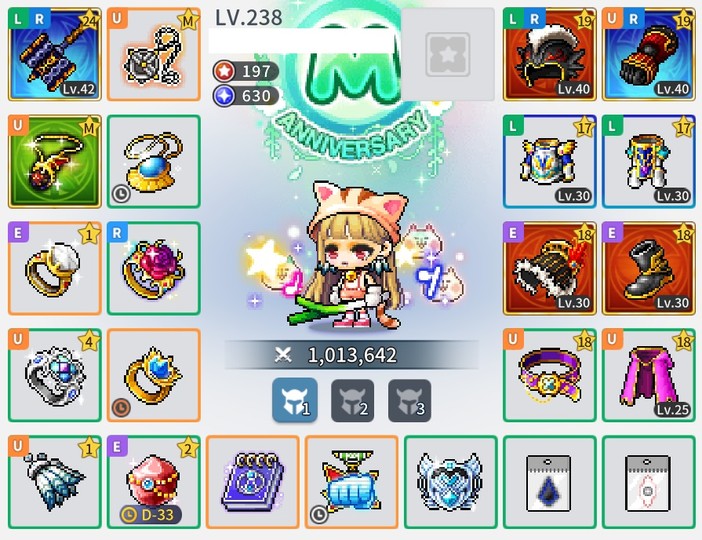Open the pink cape Lv.25 item
The width and height of the screenshot is (702, 540).
tap(649, 375)
